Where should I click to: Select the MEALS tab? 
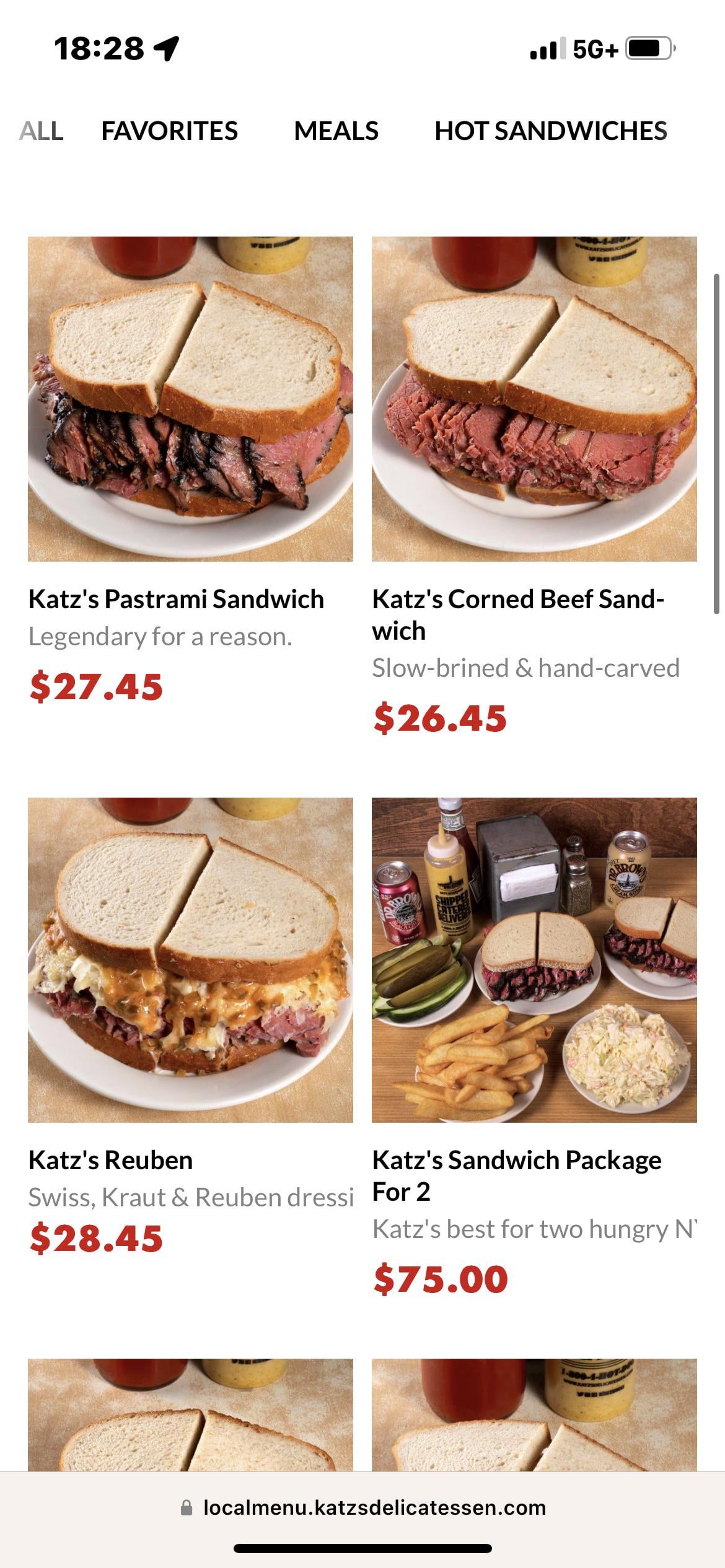click(336, 131)
